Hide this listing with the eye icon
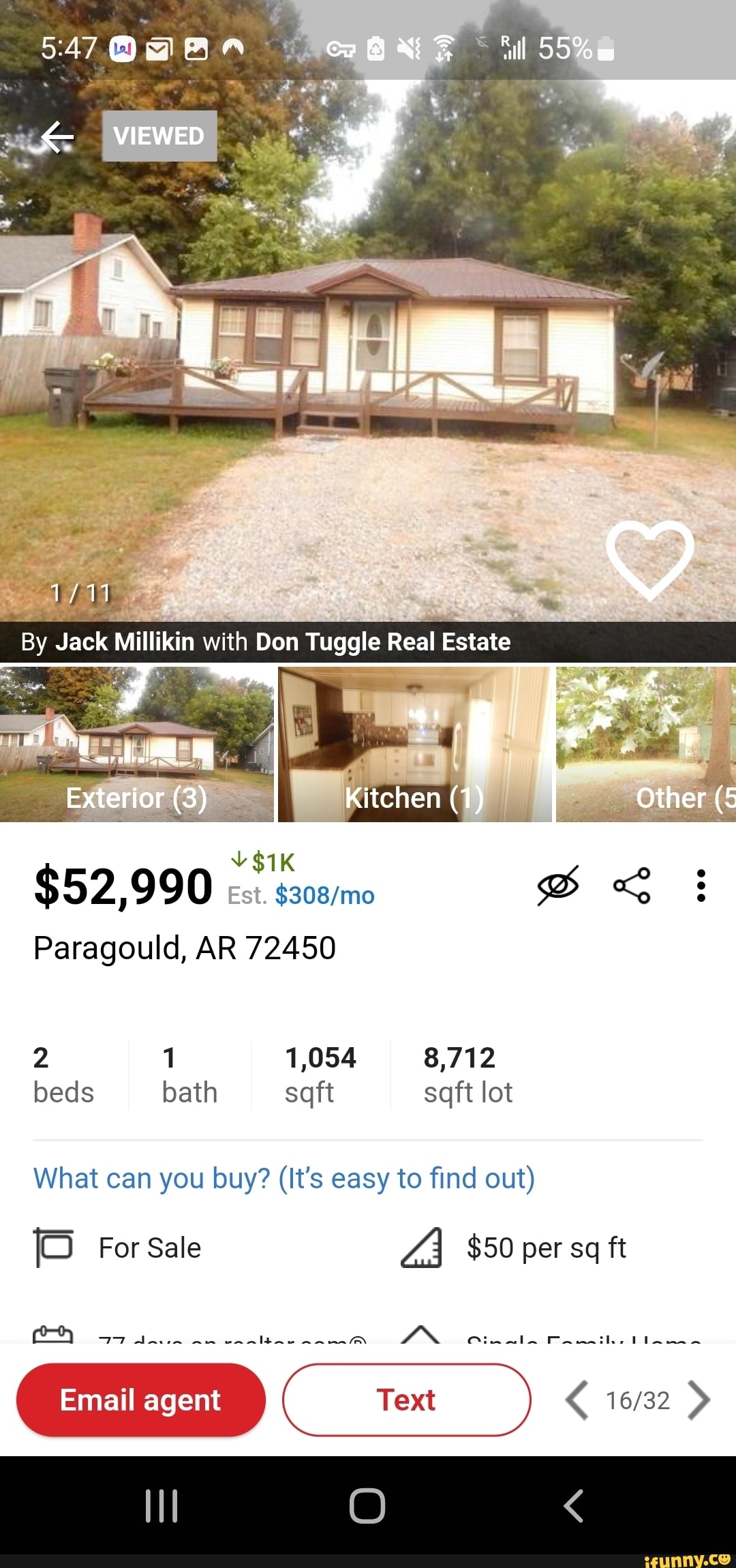 click(557, 886)
